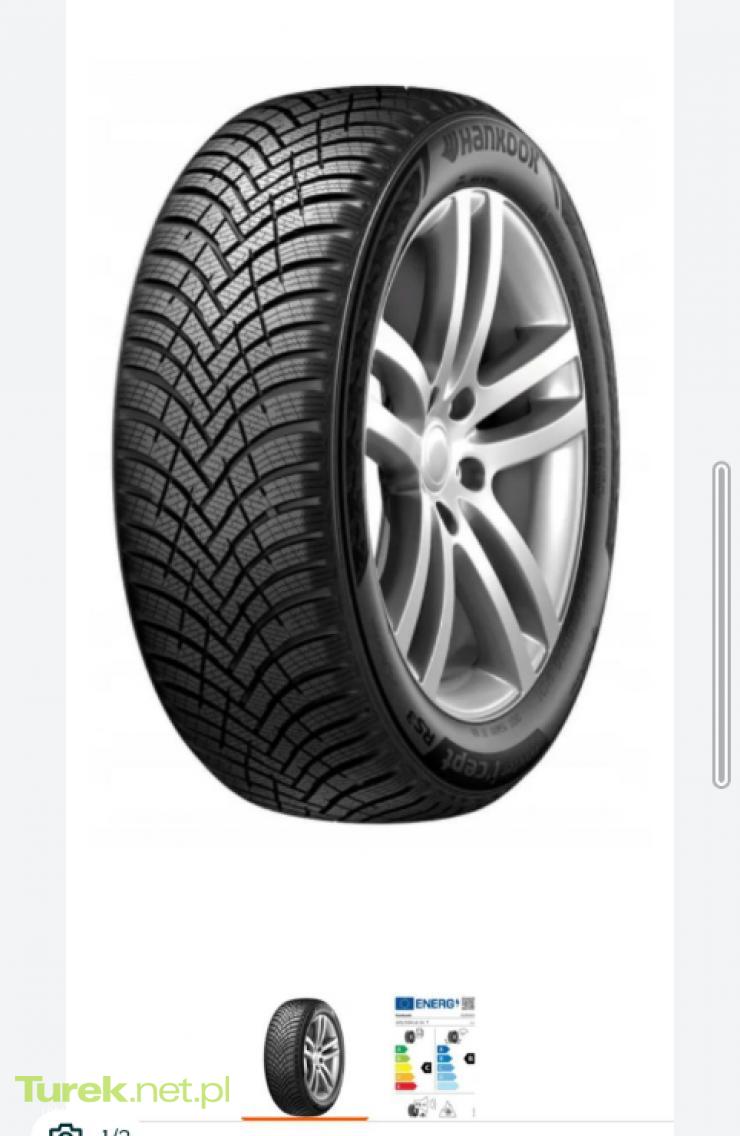The width and height of the screenshot is (740, 1136).
Task: Show the EU energy label thumbnail
Action: pos(434,1056)
